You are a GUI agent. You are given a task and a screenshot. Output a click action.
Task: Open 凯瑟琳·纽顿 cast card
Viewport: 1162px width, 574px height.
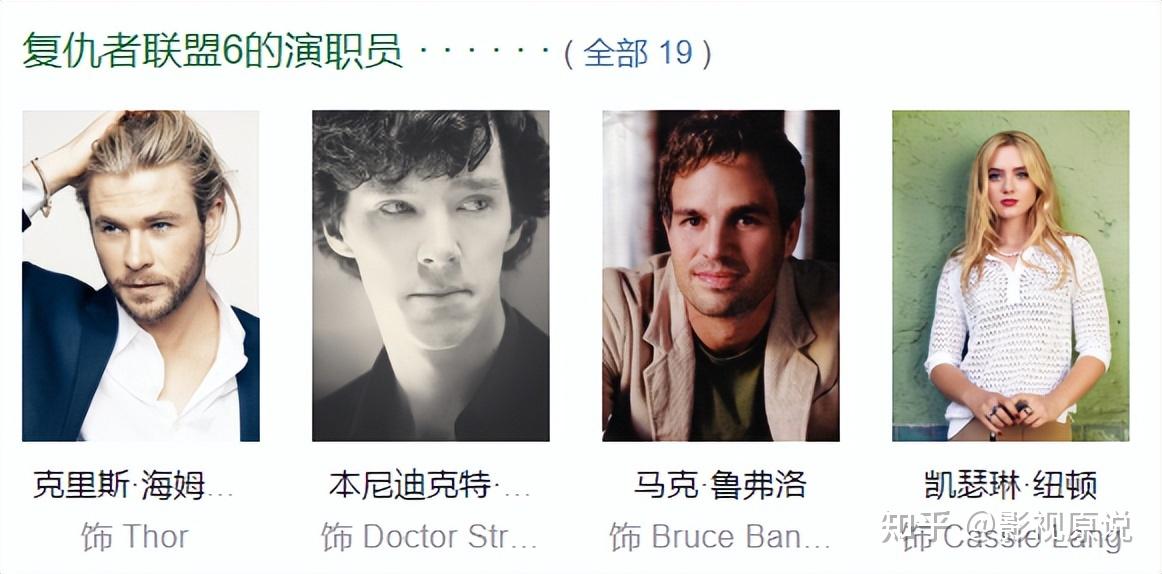click(x=1010, y=276)
